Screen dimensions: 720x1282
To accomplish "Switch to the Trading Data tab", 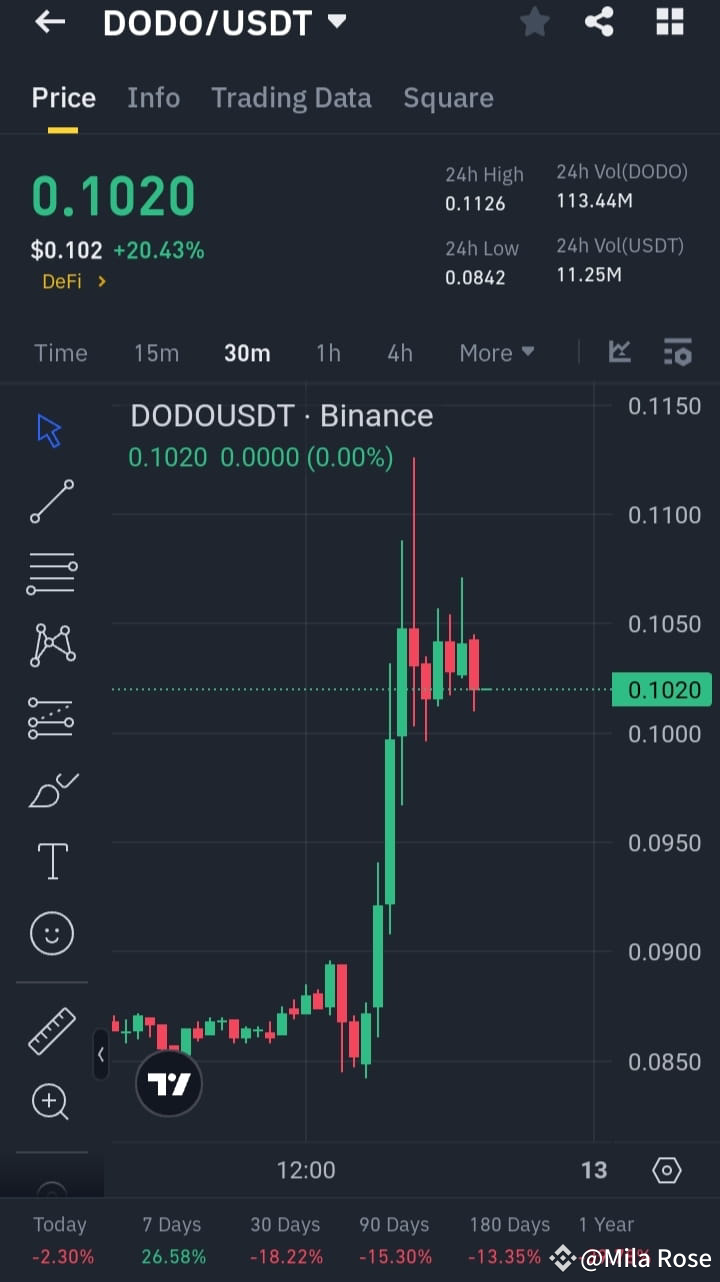I will pos(291,97).
